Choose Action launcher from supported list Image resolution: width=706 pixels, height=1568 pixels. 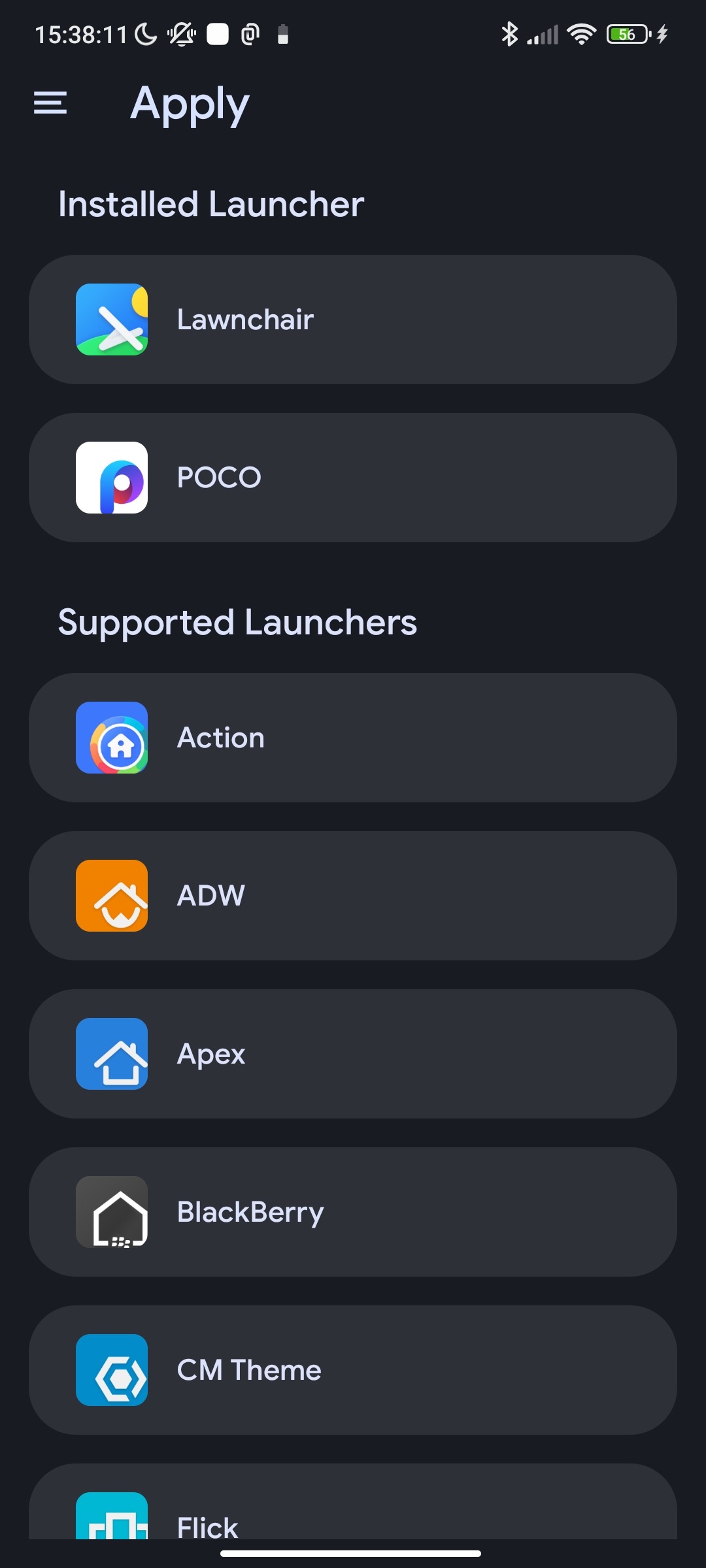(353, 738)
